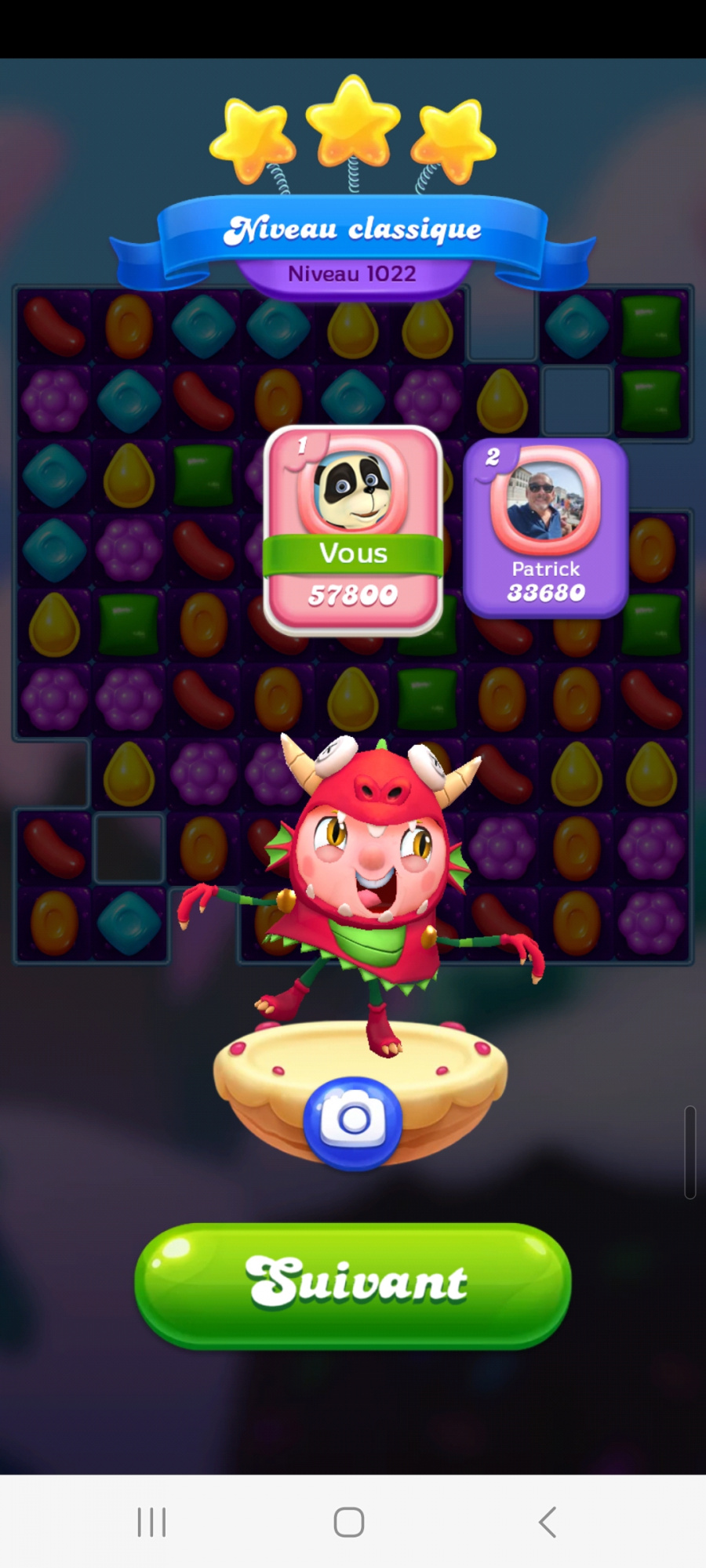Go to the home screen

[x=349, y=1523]
